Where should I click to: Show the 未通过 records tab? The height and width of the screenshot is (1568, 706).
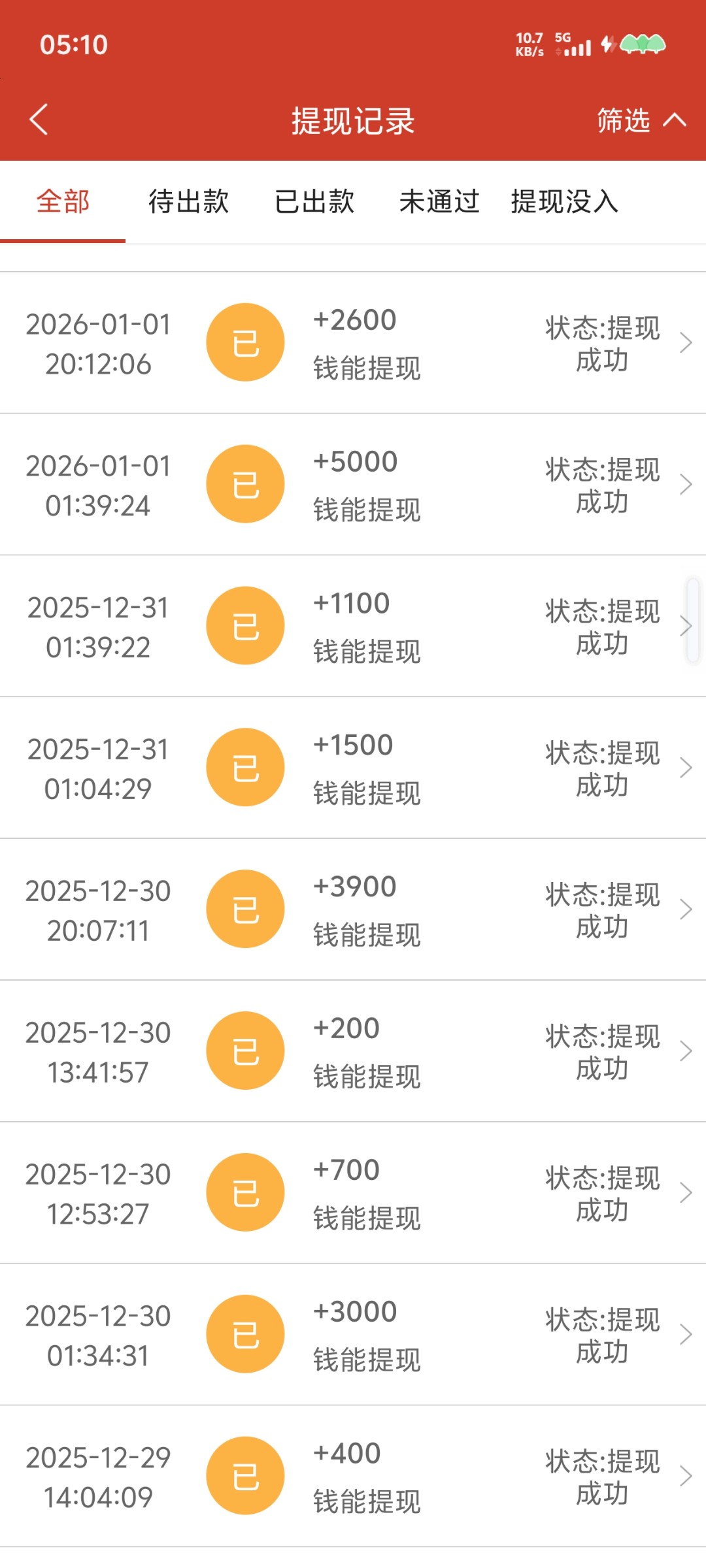(x=439, y=201)
